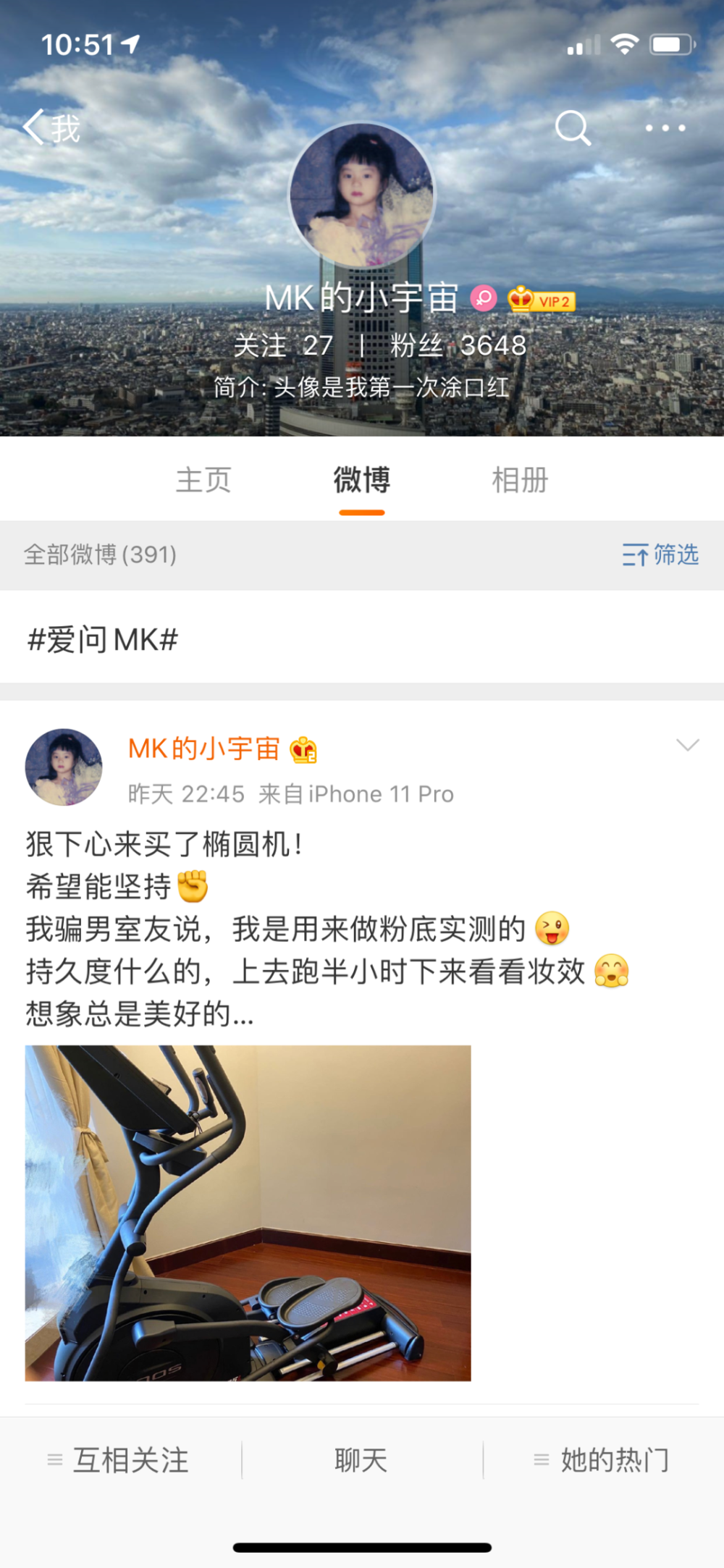This screenshot has width=724, height=1568.
Task: Open the three-dot more options menu
Action: [665, 128]
